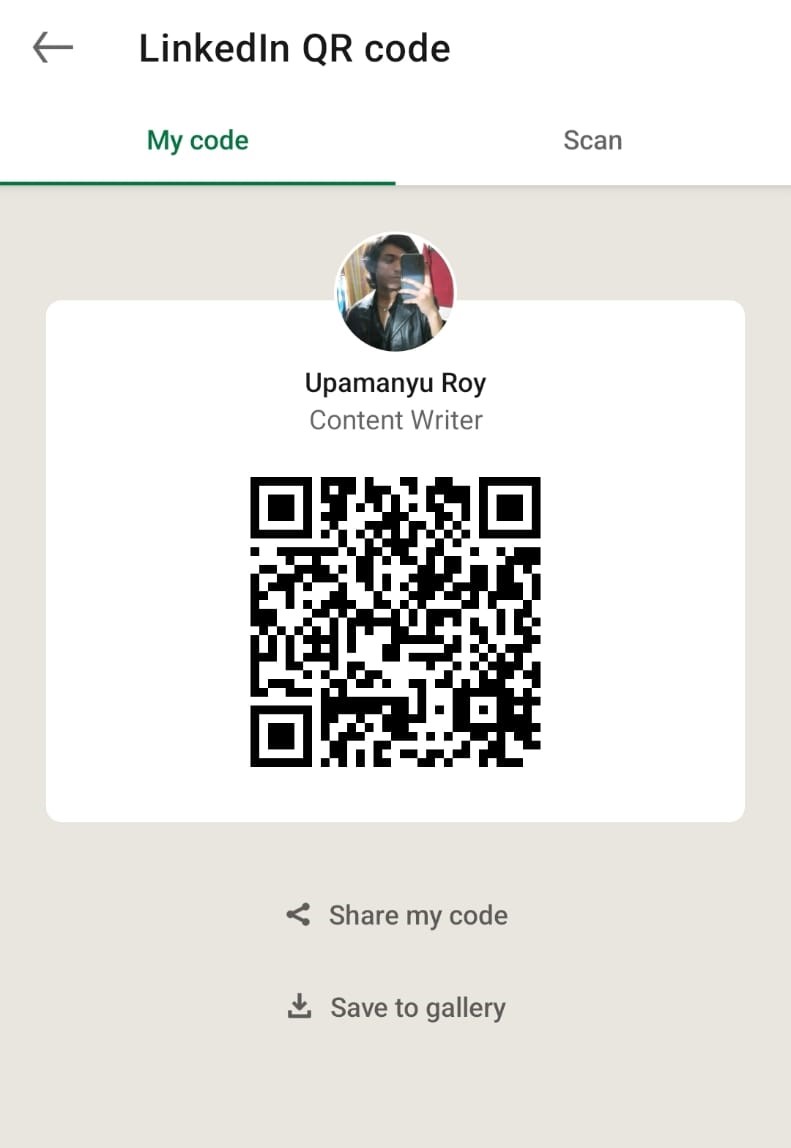Image resolution: width=791 pixels, height=1148 pixels.
Task: Click the green tab underline indicator
Action: (197, 182)
